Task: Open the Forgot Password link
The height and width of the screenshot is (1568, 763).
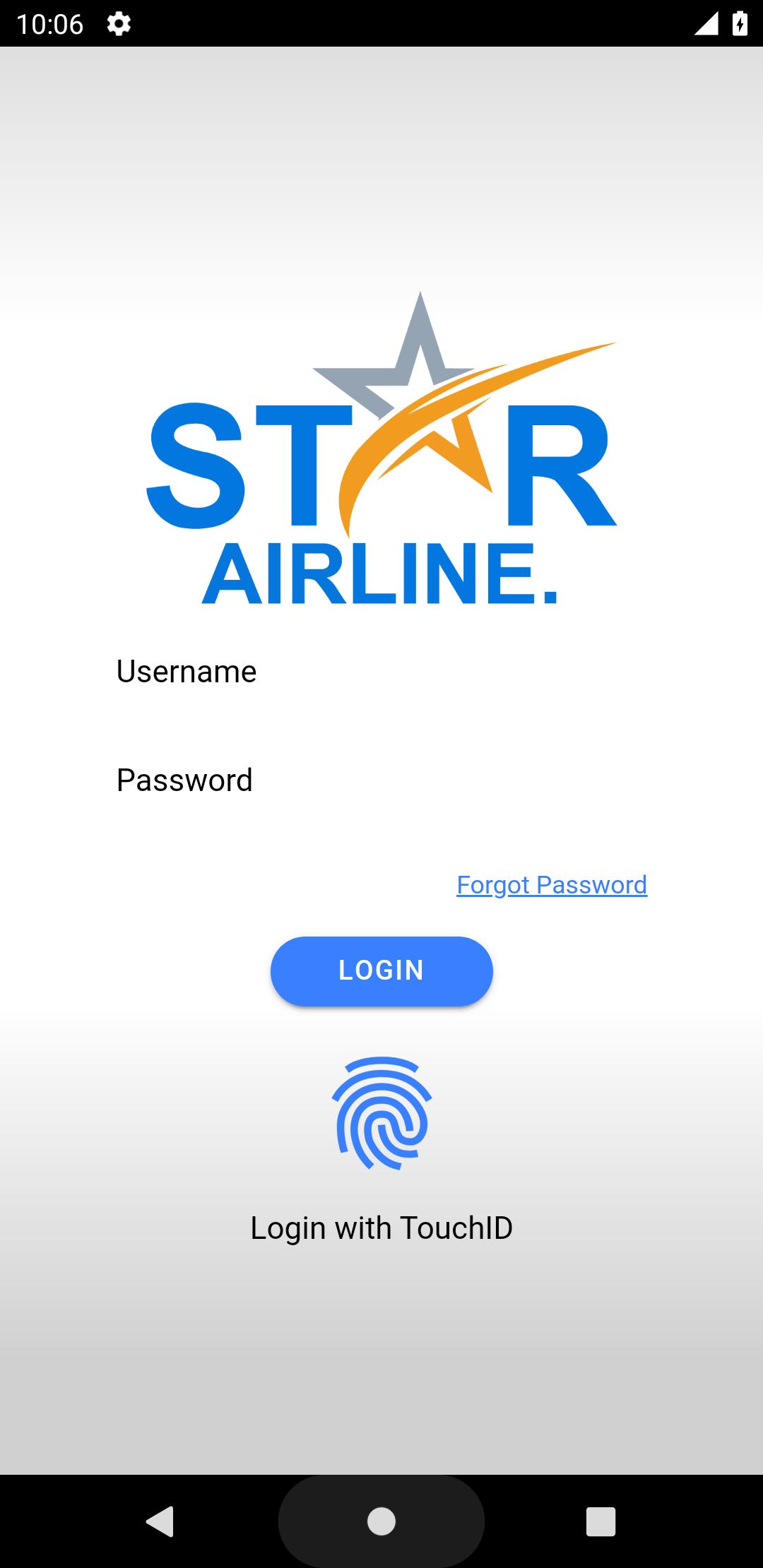Action: [552, 885]
